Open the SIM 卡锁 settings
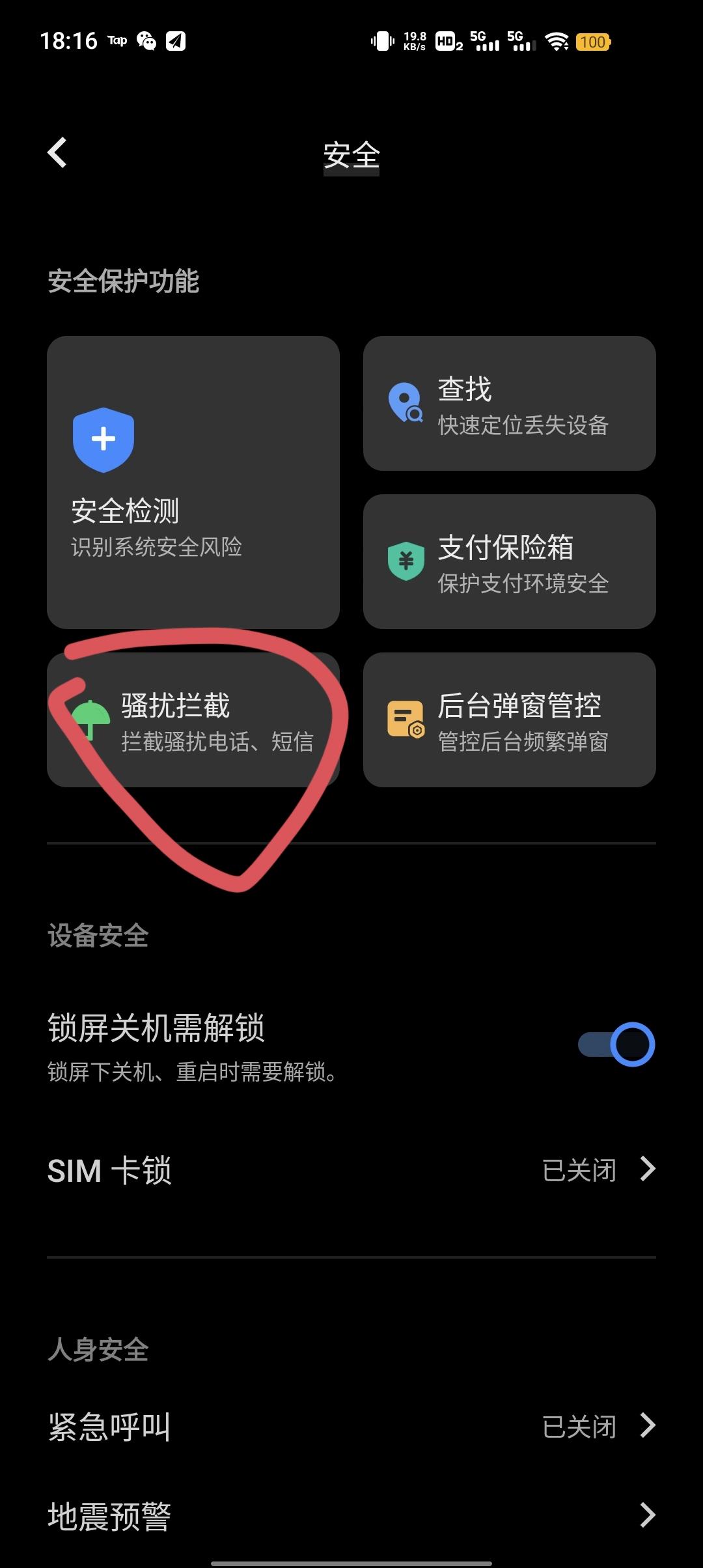Viewport: 703px width, 1568px height. click(x=351, y=1171)
